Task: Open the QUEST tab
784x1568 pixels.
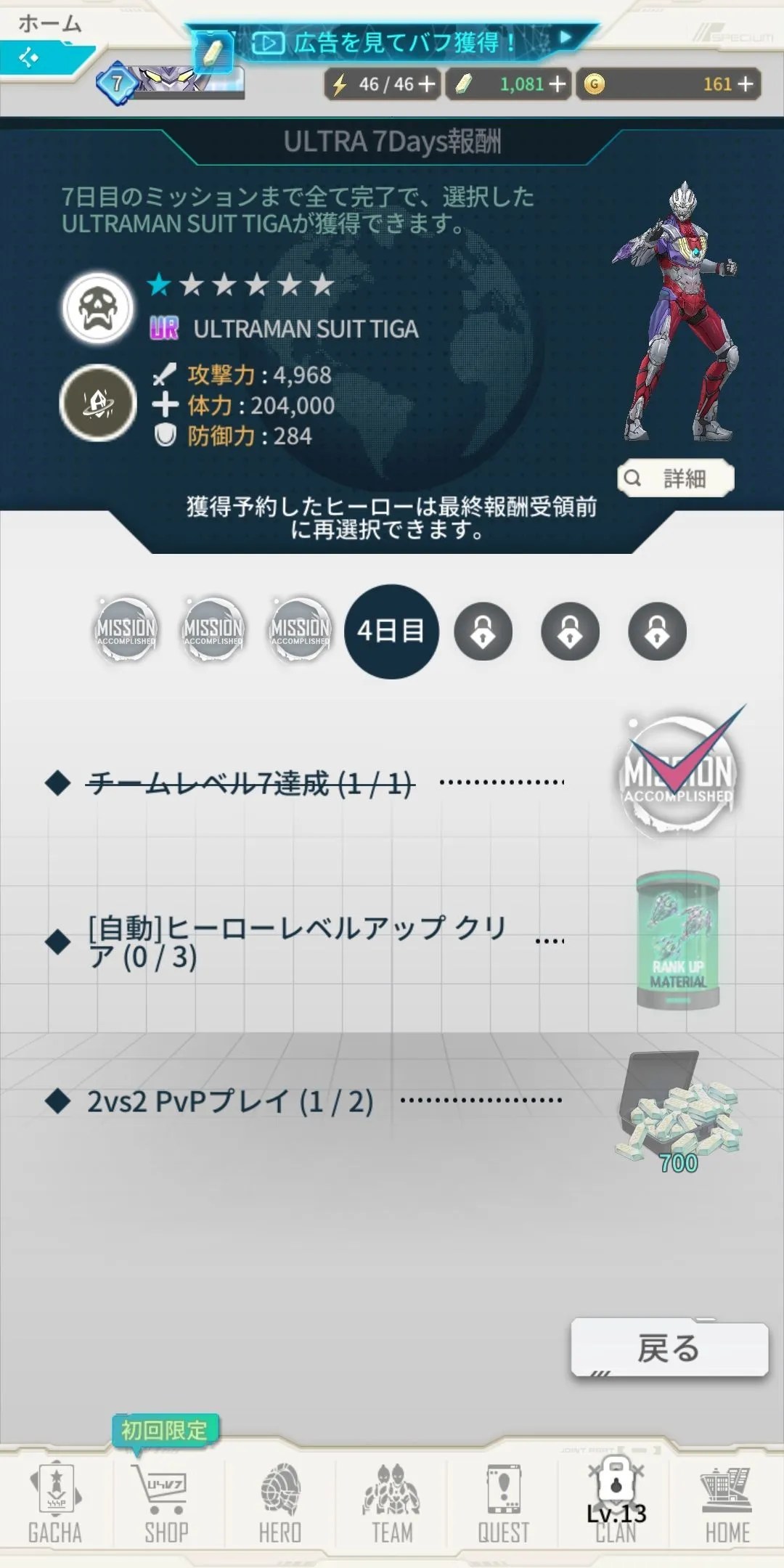Action: pyautogui.click(x=503, y=1504)
